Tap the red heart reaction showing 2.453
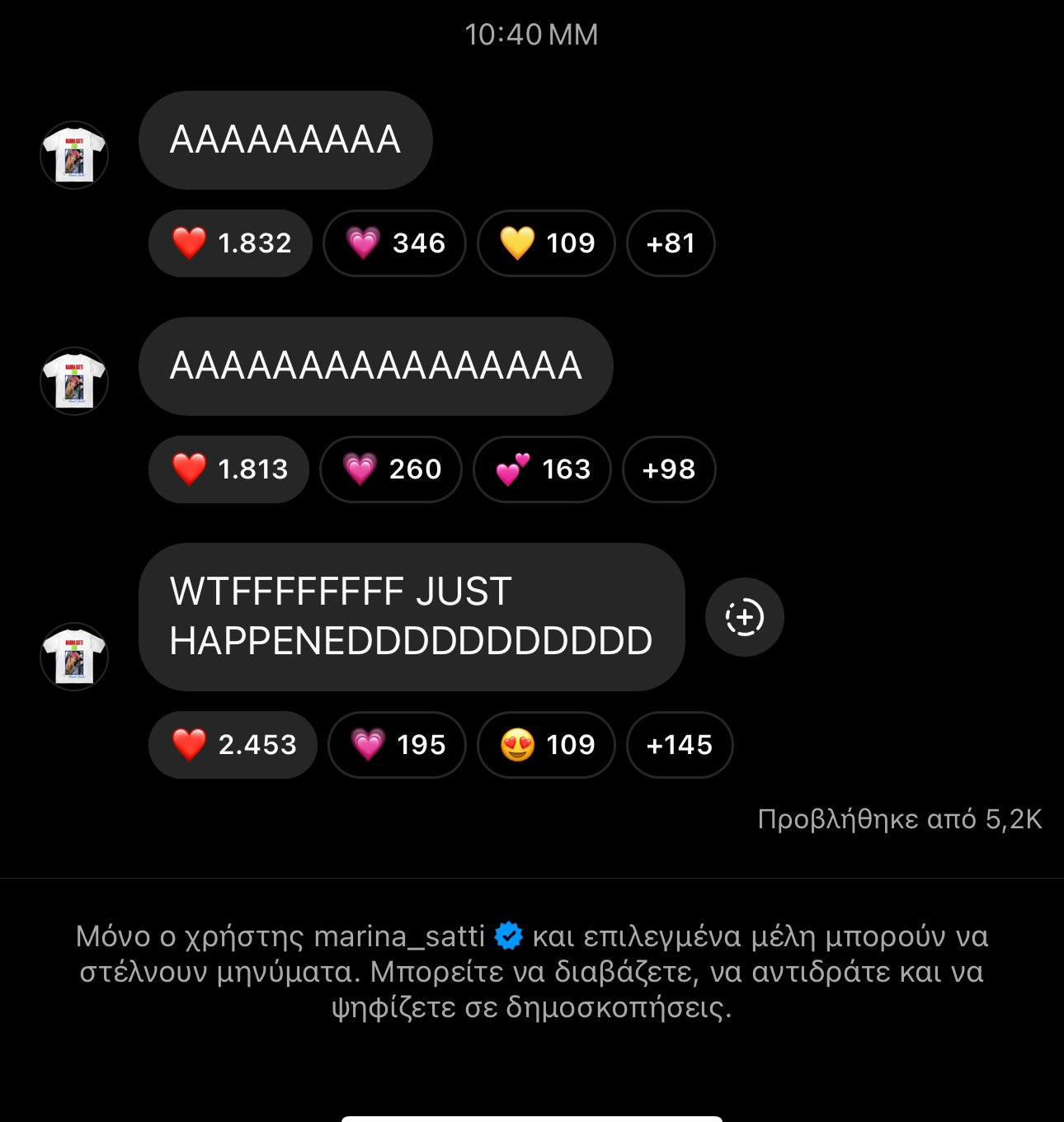Viewport: 1064px width, 1122px height. [x=233, y=745]
